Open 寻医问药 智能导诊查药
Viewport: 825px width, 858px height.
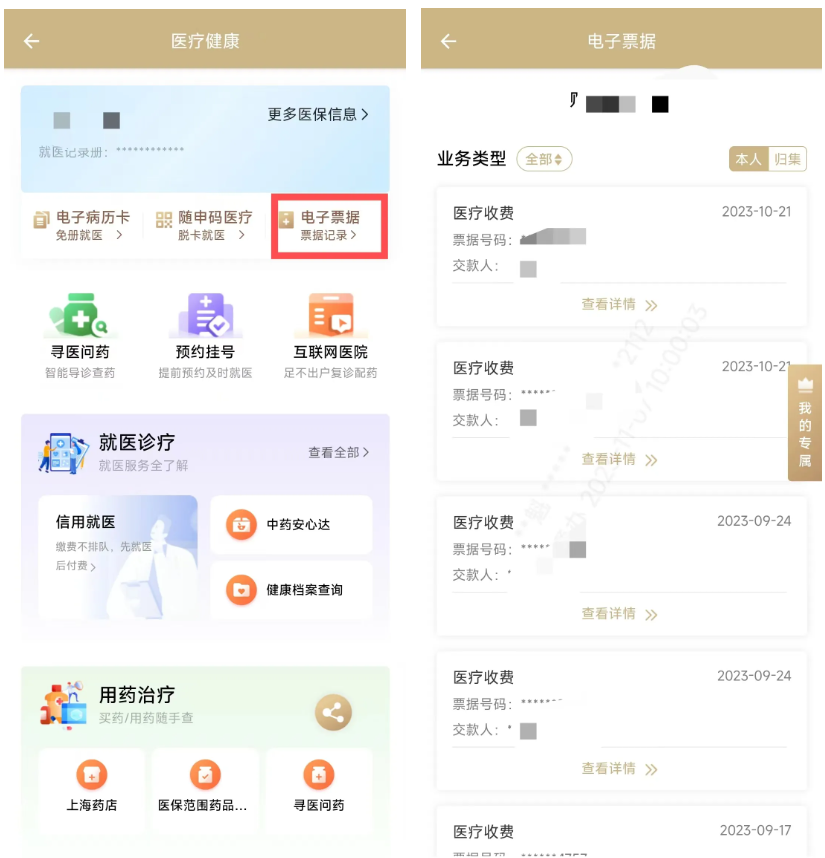coord(80,332)
